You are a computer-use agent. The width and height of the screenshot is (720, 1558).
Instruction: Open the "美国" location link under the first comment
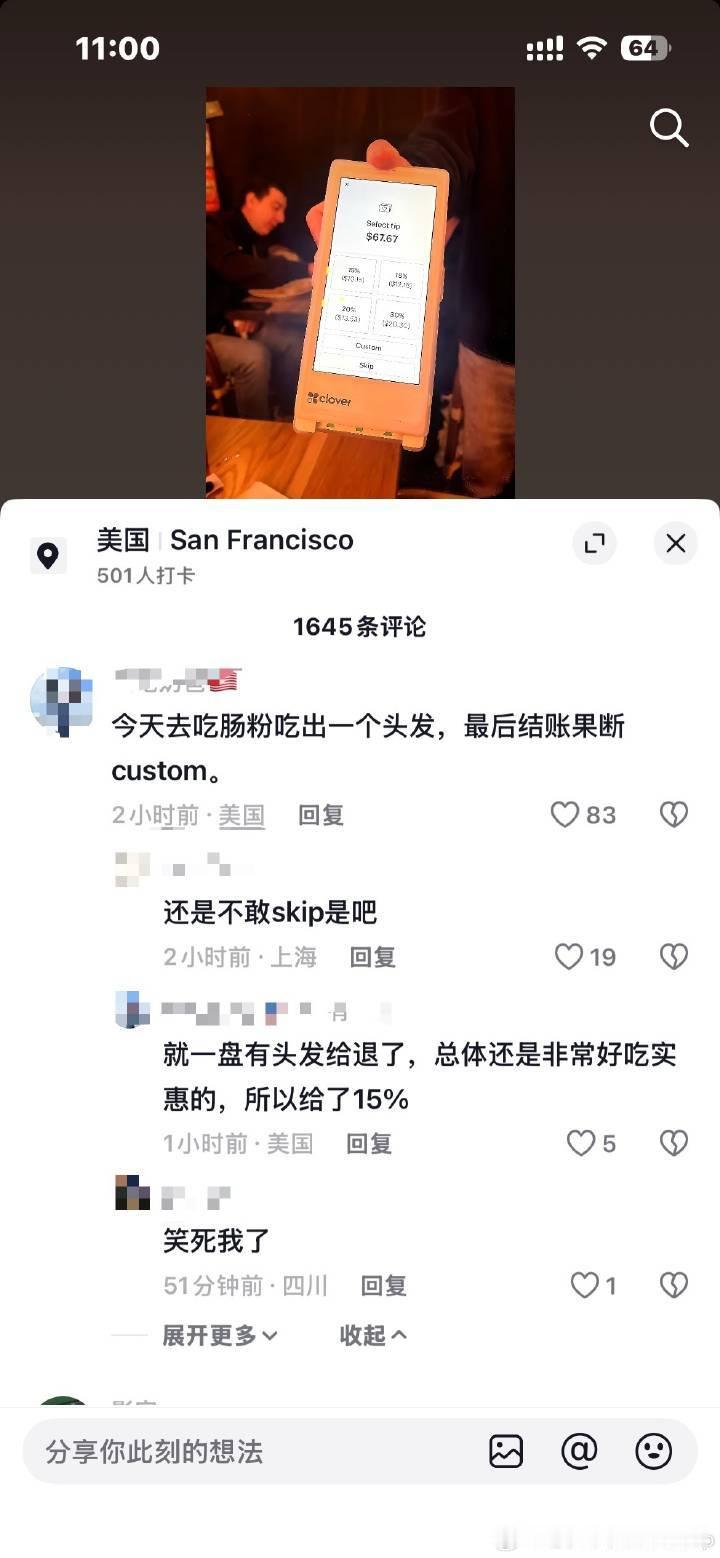pyautogui.click(x=242, y=814)
